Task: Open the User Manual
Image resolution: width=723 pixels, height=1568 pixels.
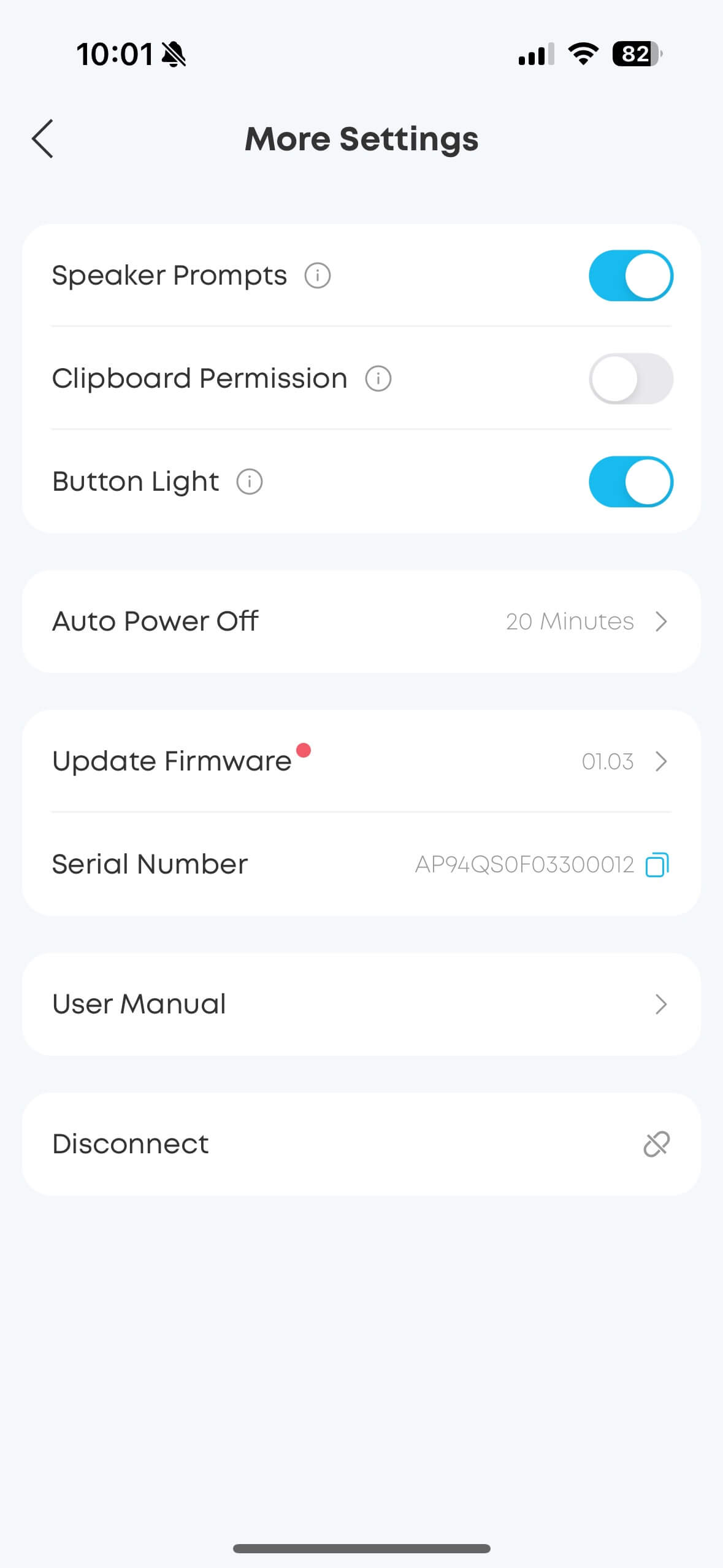Action: point(361,1004)
